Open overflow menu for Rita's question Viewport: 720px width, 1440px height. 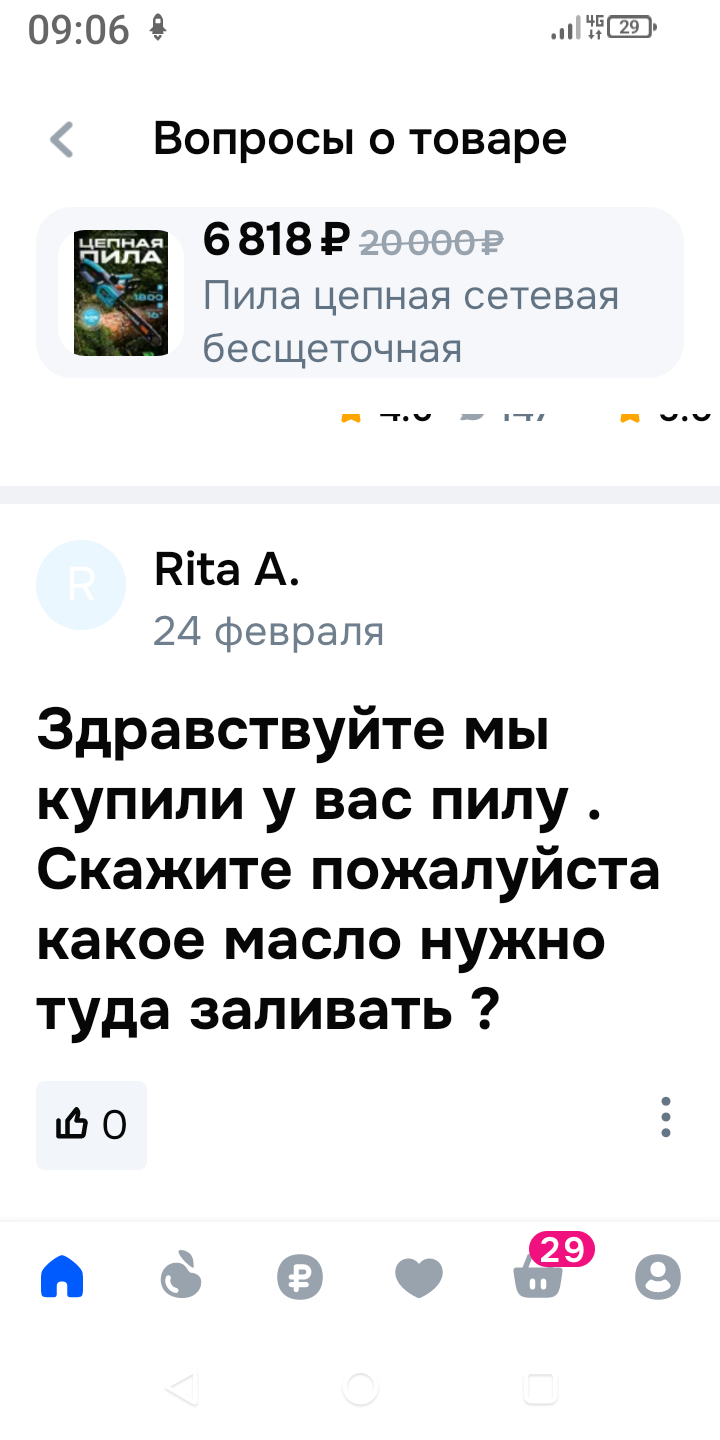click(665, 1117)
